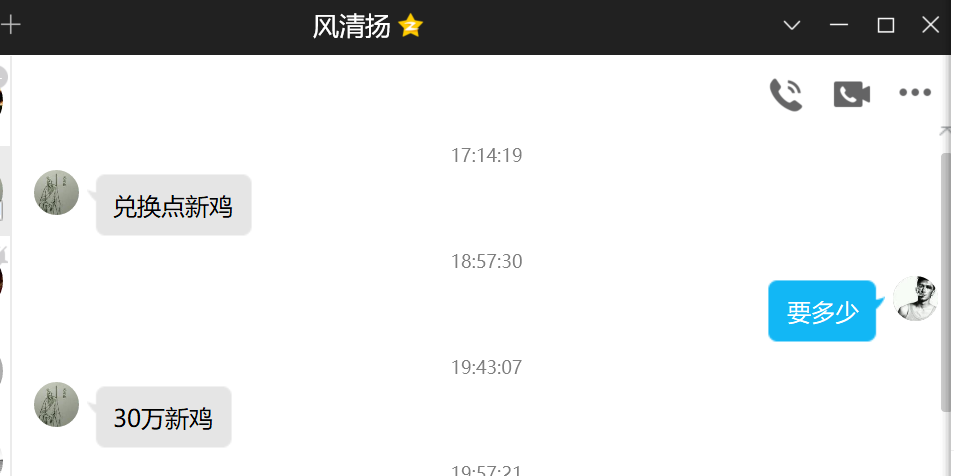Screen dimensions: 954x476
Task: Close the chat window
Action: (930, 25)
